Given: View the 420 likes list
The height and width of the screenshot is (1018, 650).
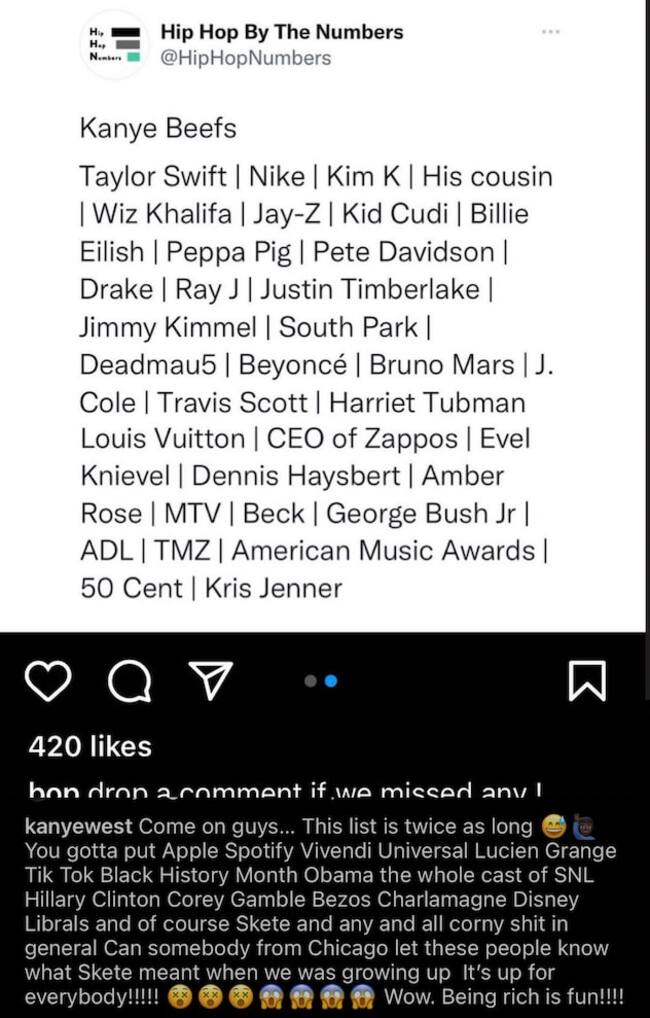Looking at the screenshot, I should 90,746.
